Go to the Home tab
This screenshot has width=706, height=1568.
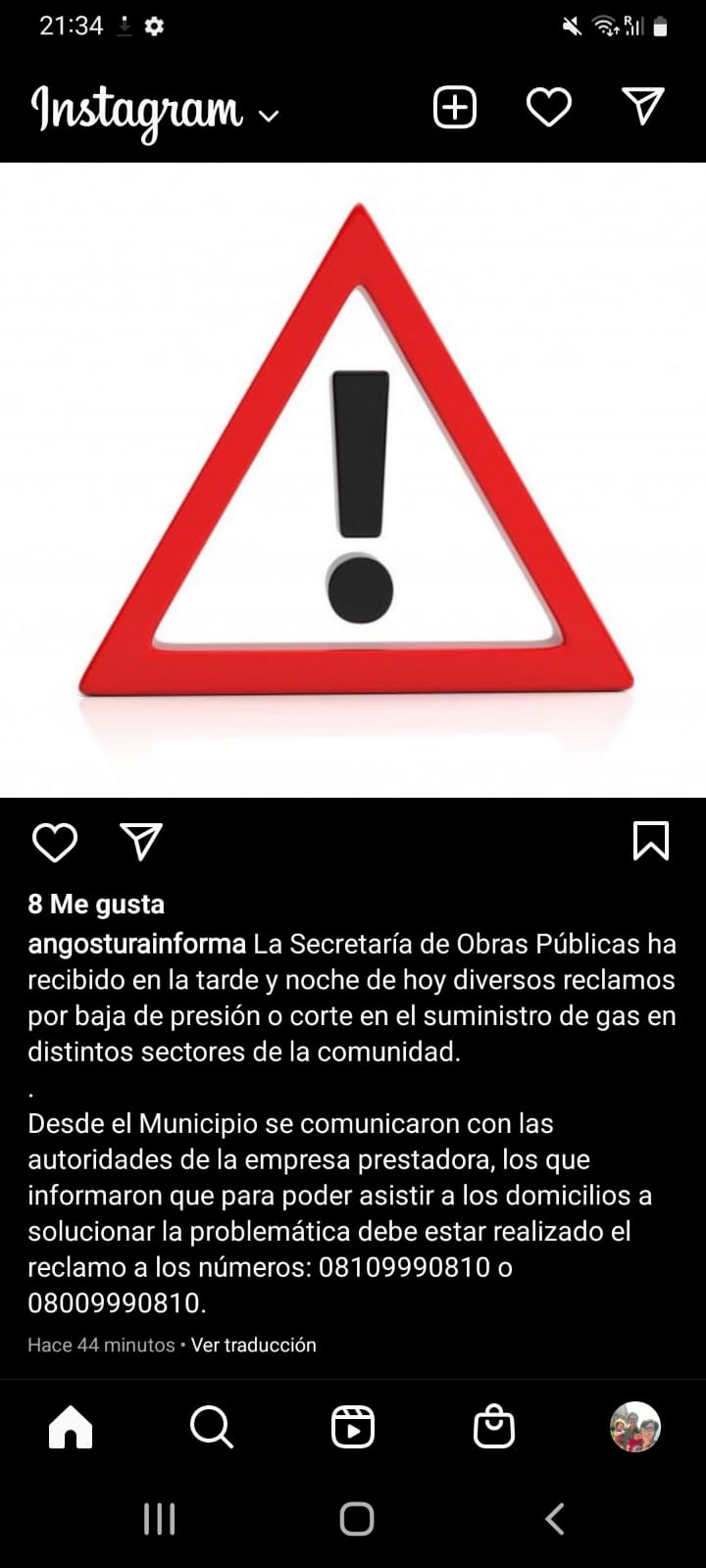71,1427
